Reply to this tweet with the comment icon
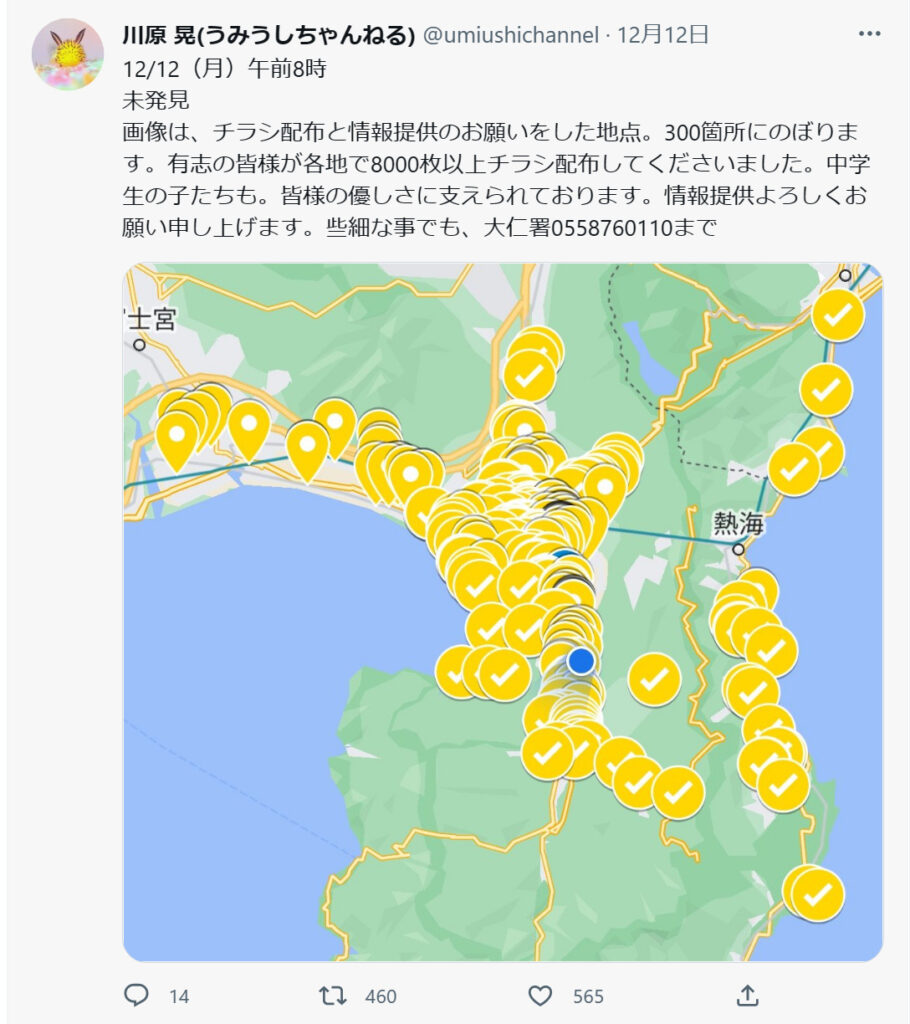 pyautogui.click(x=136, y=995)
